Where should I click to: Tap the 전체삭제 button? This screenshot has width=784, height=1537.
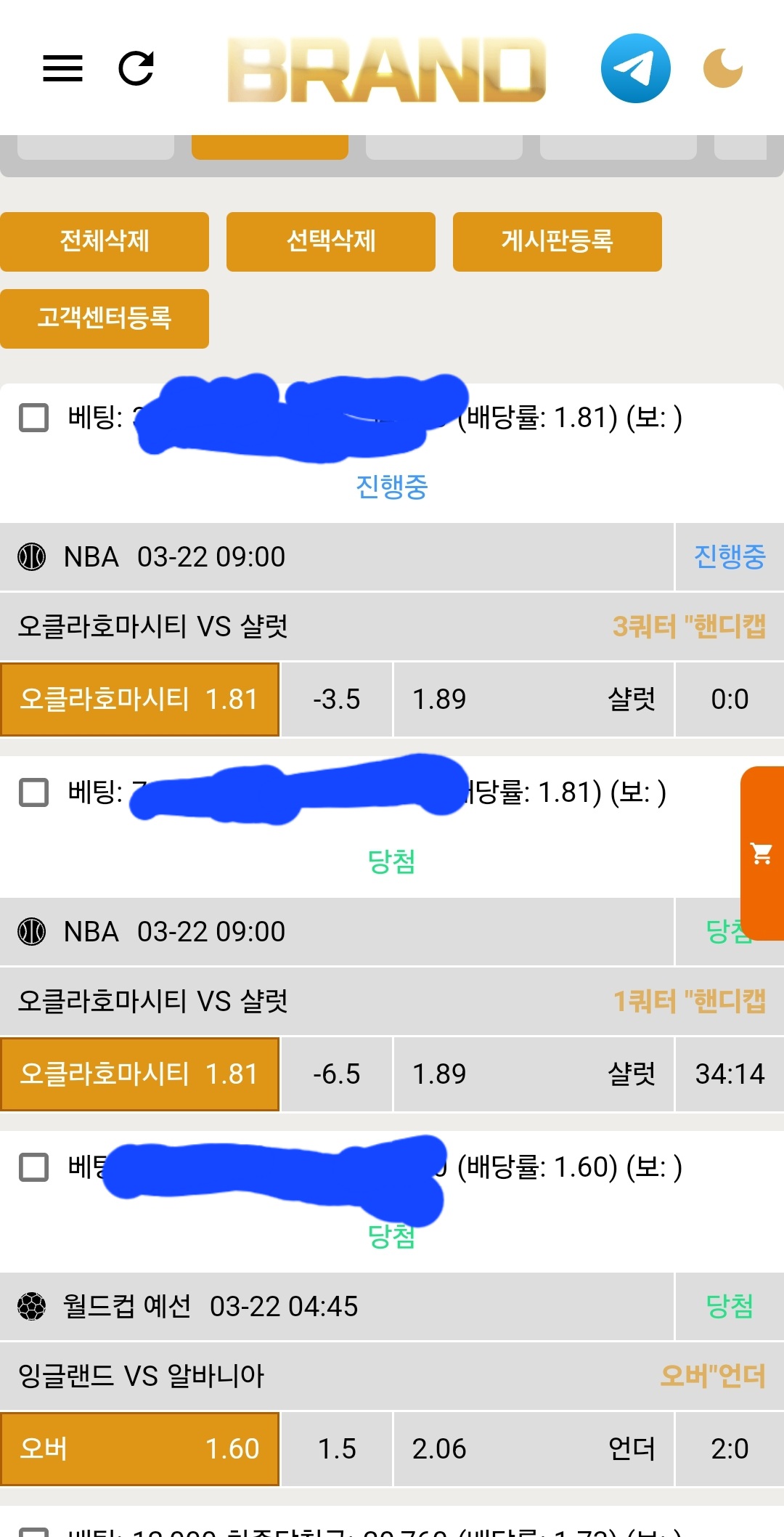click(105, 241)
